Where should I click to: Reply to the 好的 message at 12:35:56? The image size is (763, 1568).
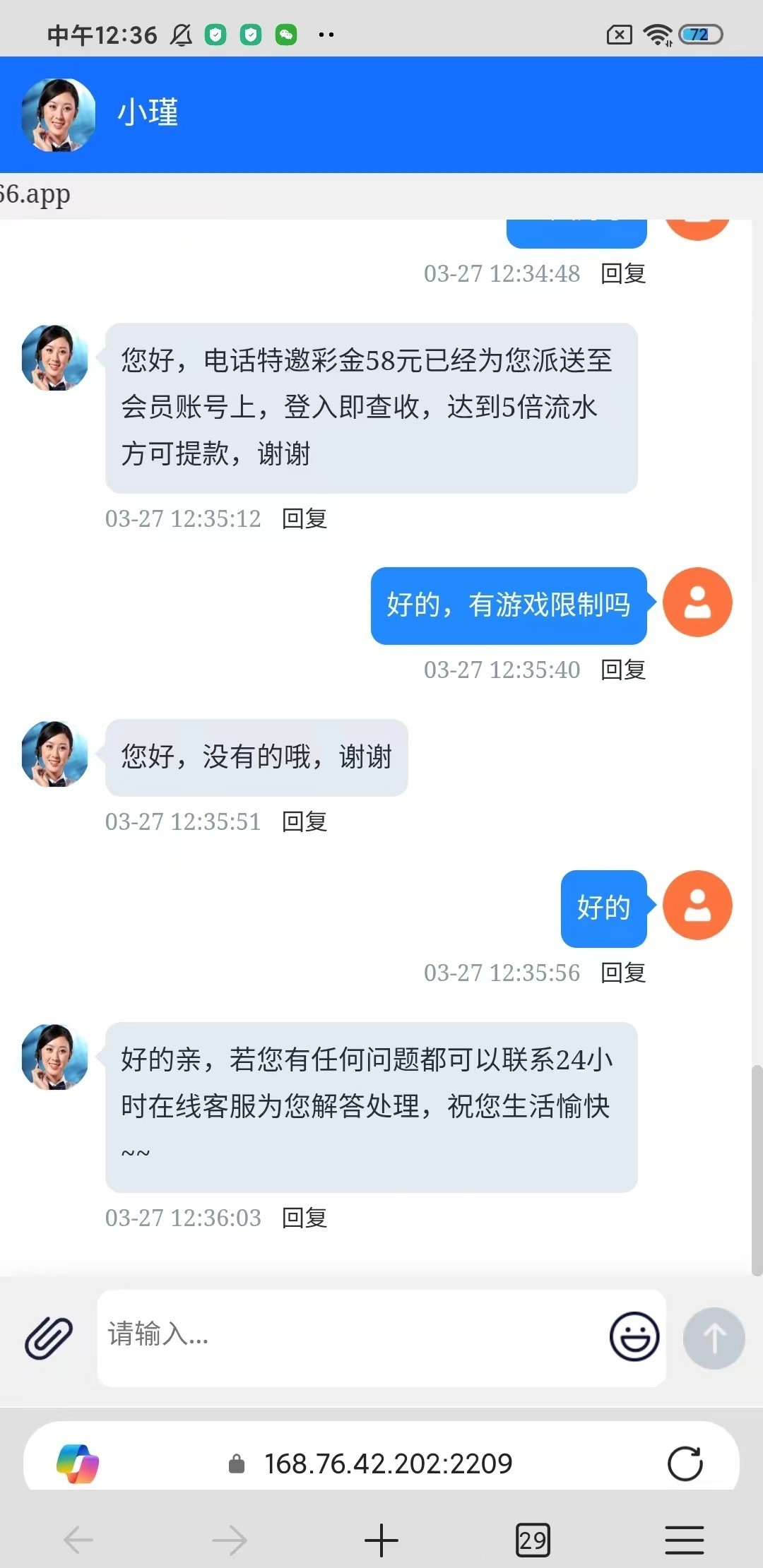[x=623, y=973]
